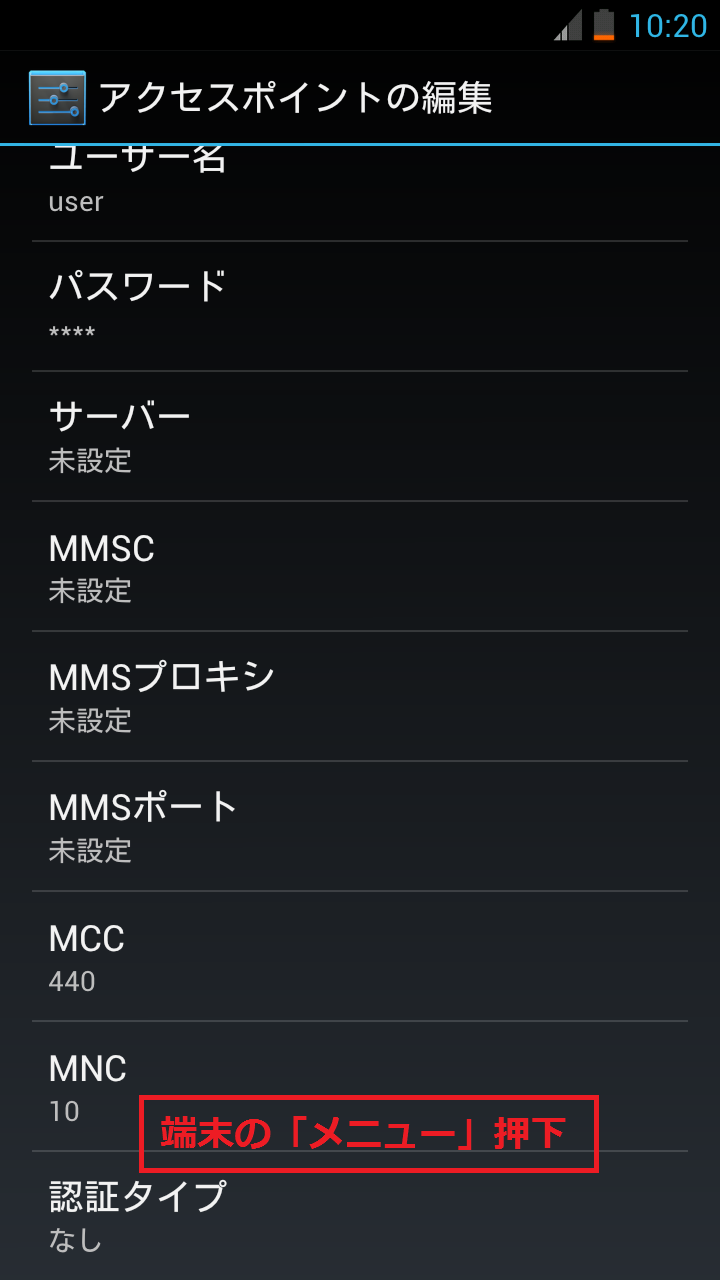Edit the MCC value 440

(360, 957)
